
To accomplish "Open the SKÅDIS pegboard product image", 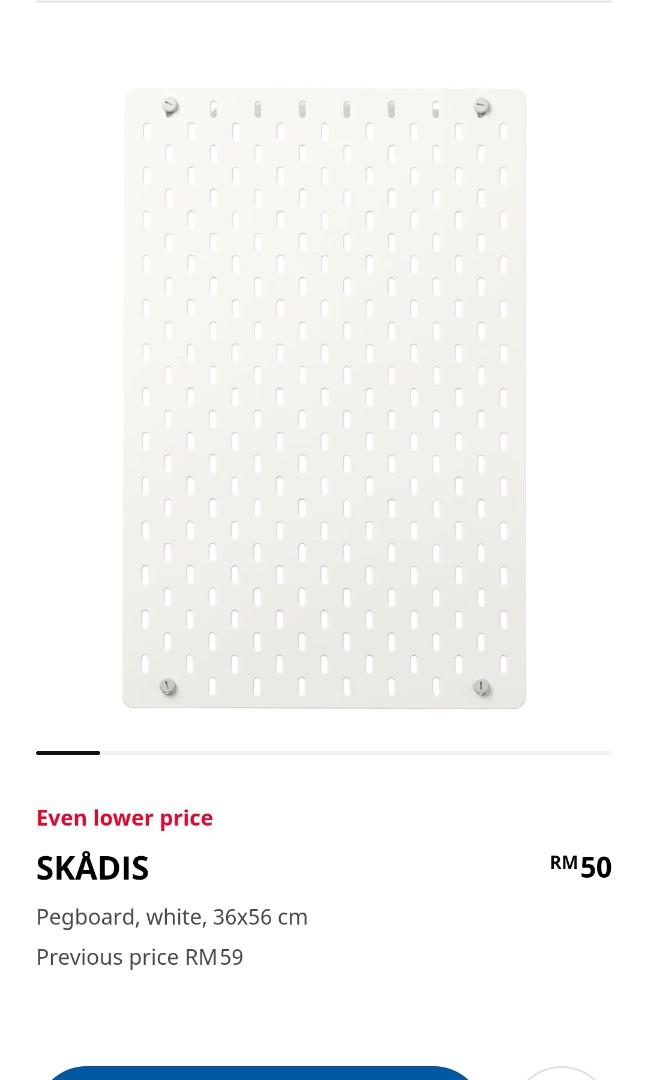I will pyautogui.click(x=324, y=398).
